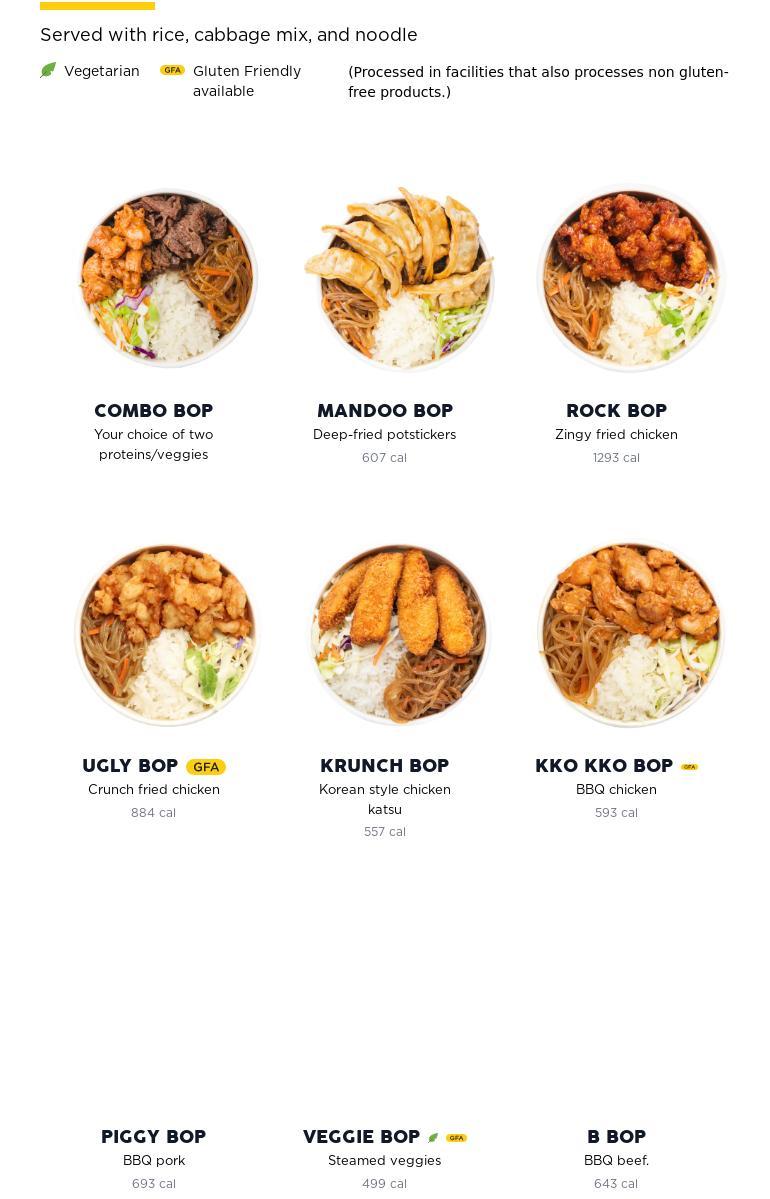Select the B Bop BBQ beef item

616,1137
